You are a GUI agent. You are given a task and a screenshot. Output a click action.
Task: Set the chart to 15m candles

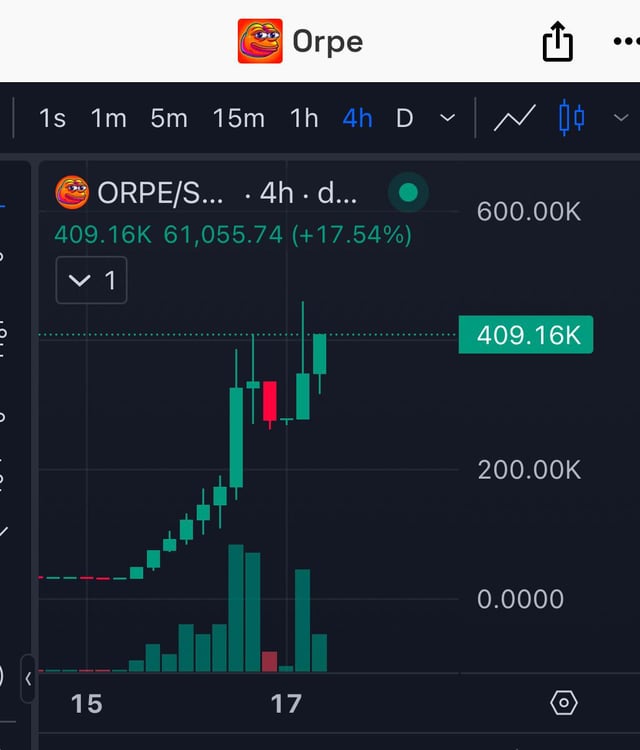pos(238,118)
